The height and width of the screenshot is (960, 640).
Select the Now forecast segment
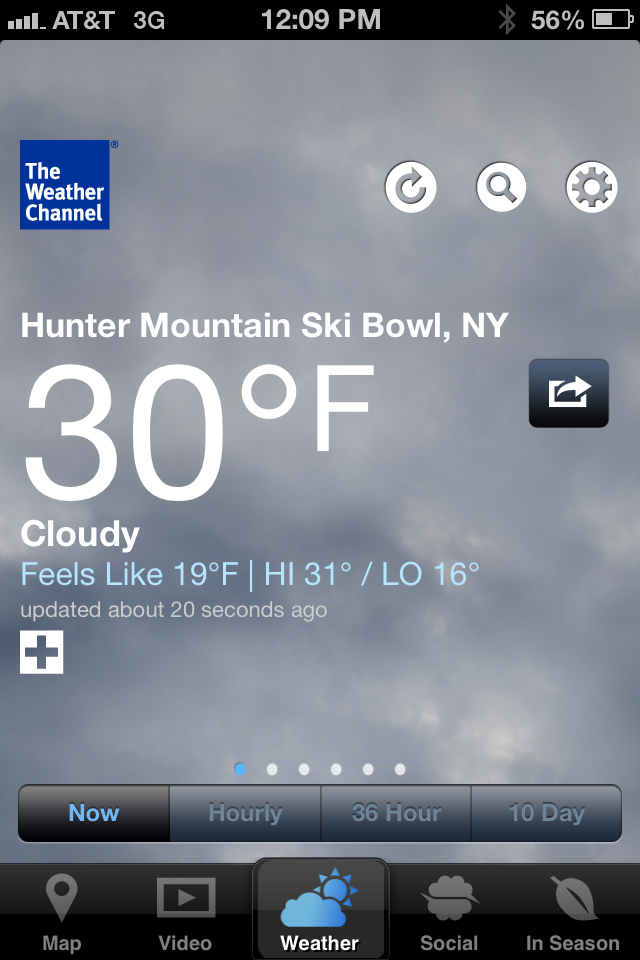click(x=94, y=813)
